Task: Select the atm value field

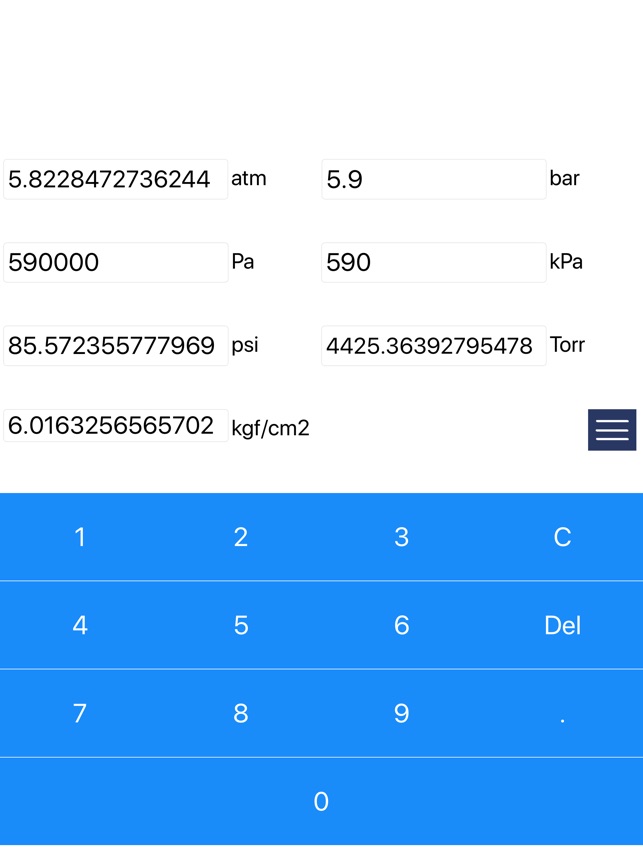Action: point(115,179)
